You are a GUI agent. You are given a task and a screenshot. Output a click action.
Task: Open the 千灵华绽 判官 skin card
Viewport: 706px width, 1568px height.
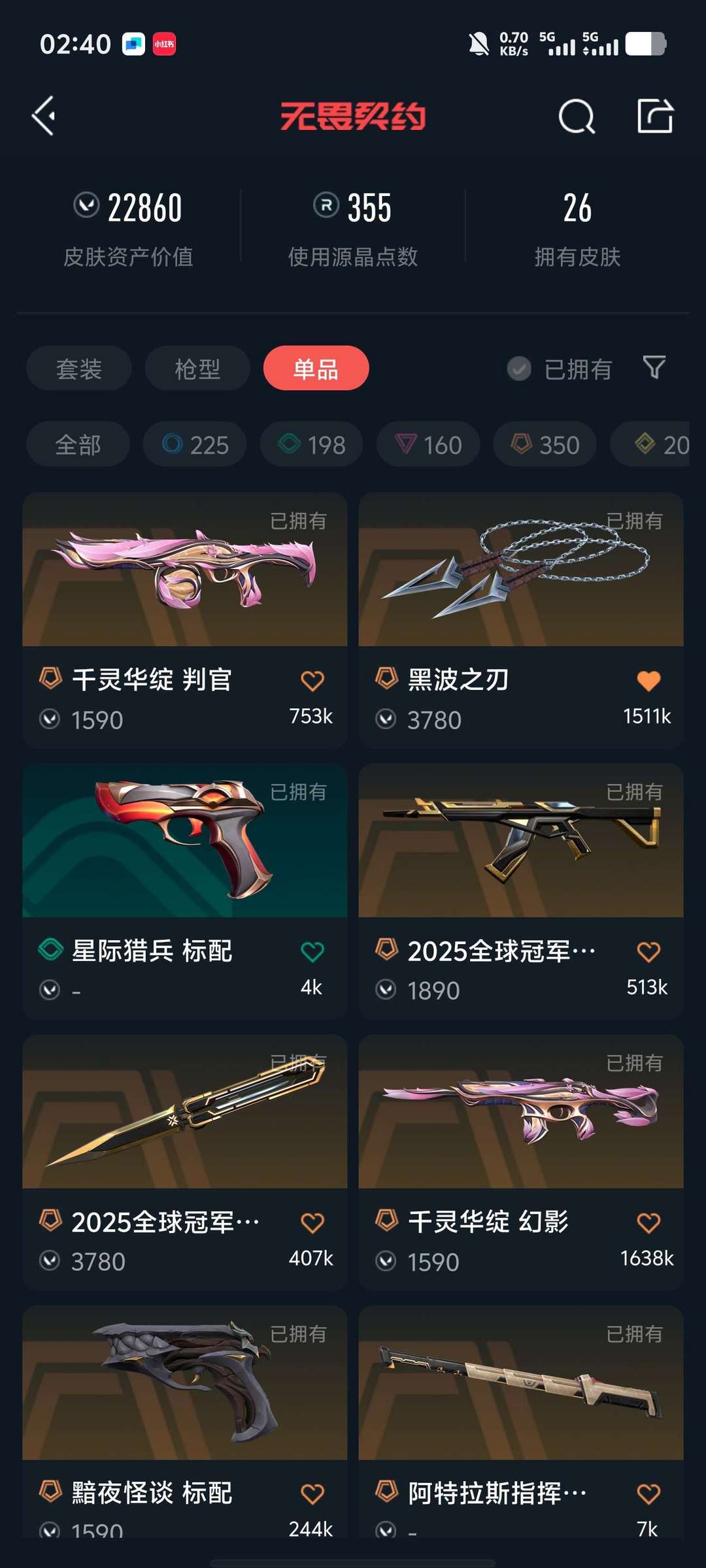[184, 575]
